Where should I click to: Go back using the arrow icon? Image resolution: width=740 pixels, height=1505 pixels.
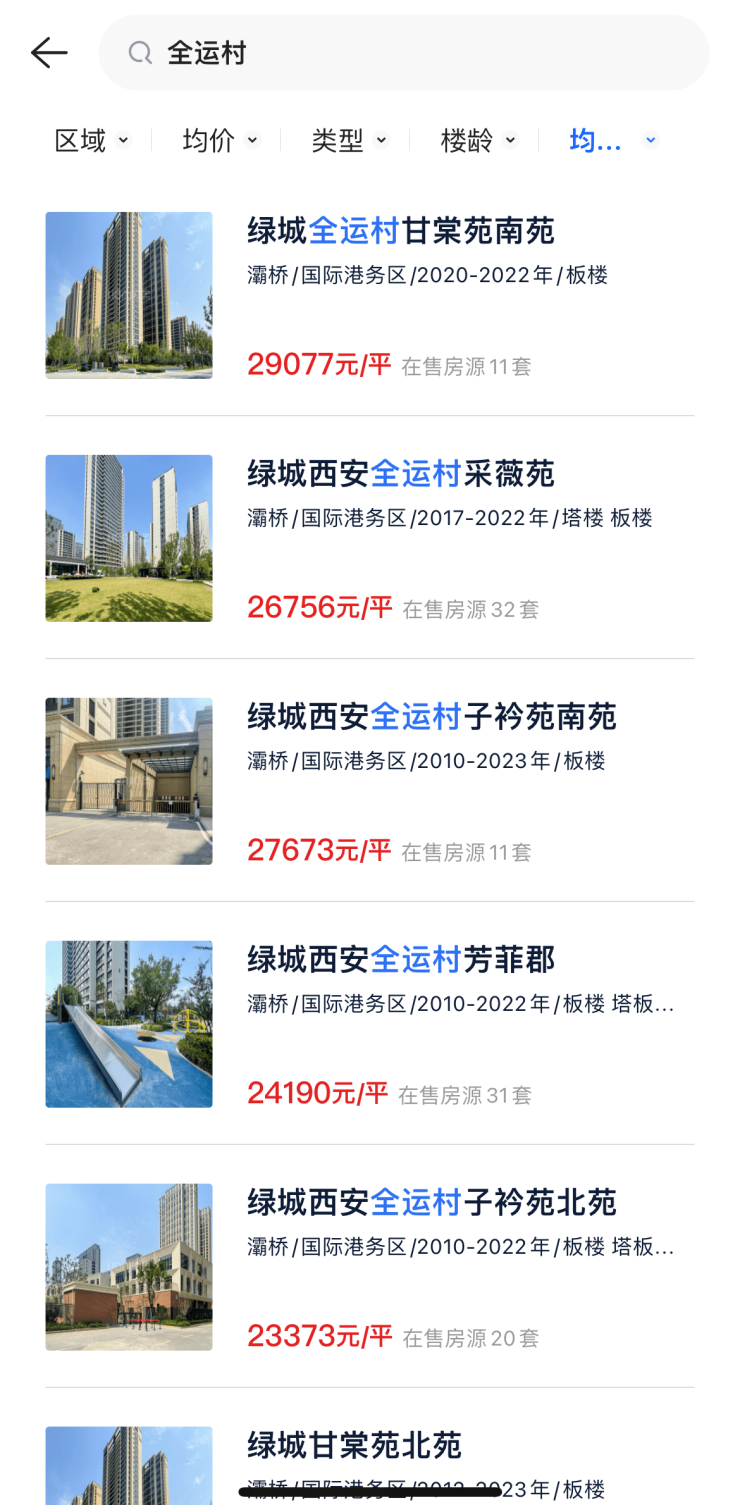point(49,53)
